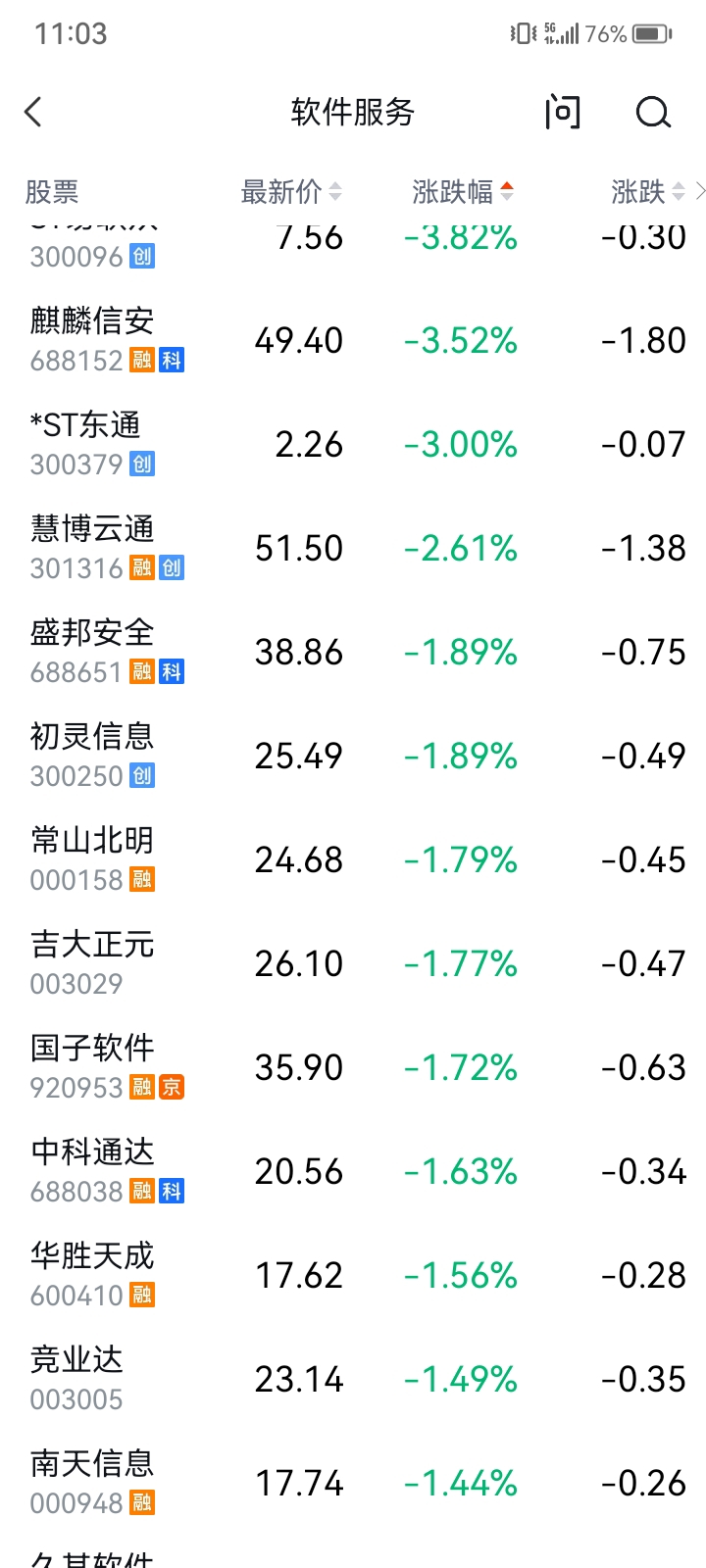Screen dimensions: 706x1568
Task: Open the search magnifier icon
Action: (653, 112)
